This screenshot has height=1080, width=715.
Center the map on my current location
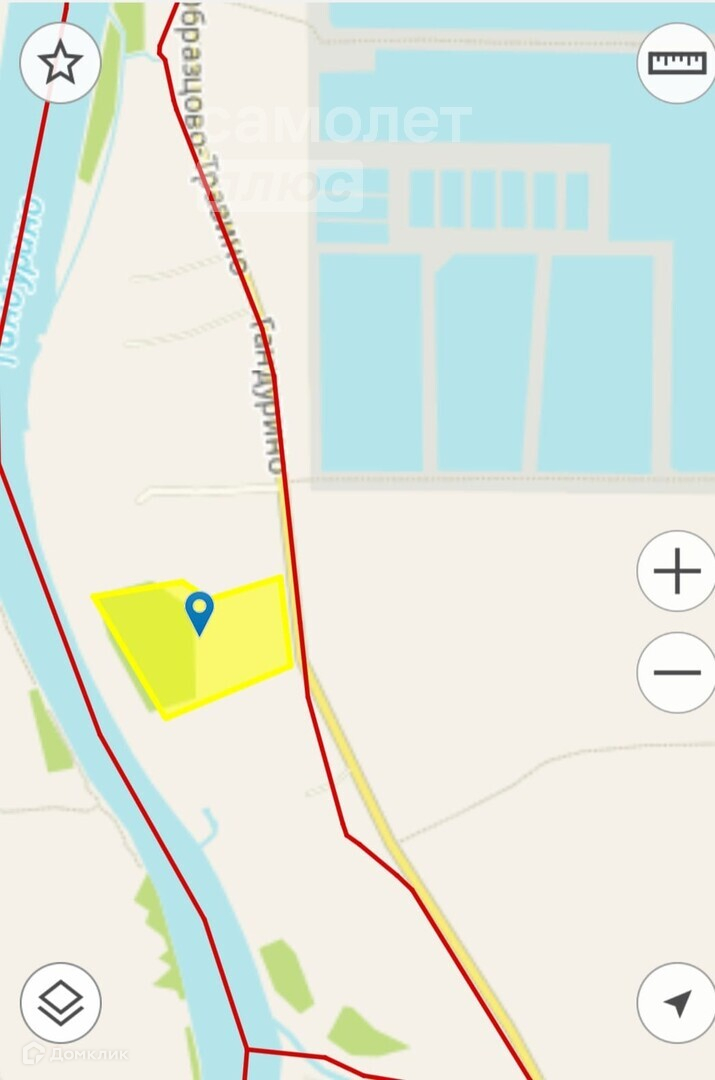677,1002
